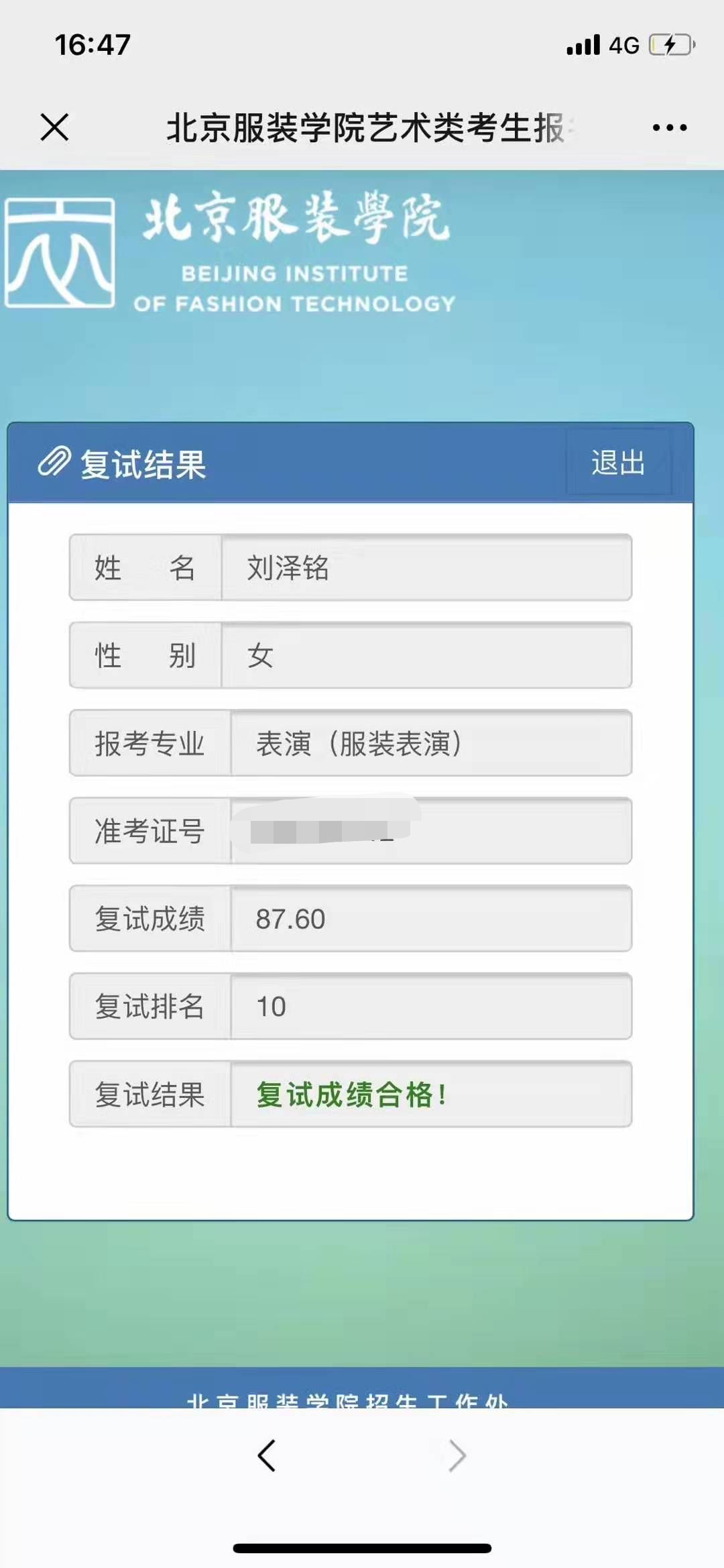724x1568 pixels.
Task: Close the webpage with the X icon
Action: tap(54, 127)
